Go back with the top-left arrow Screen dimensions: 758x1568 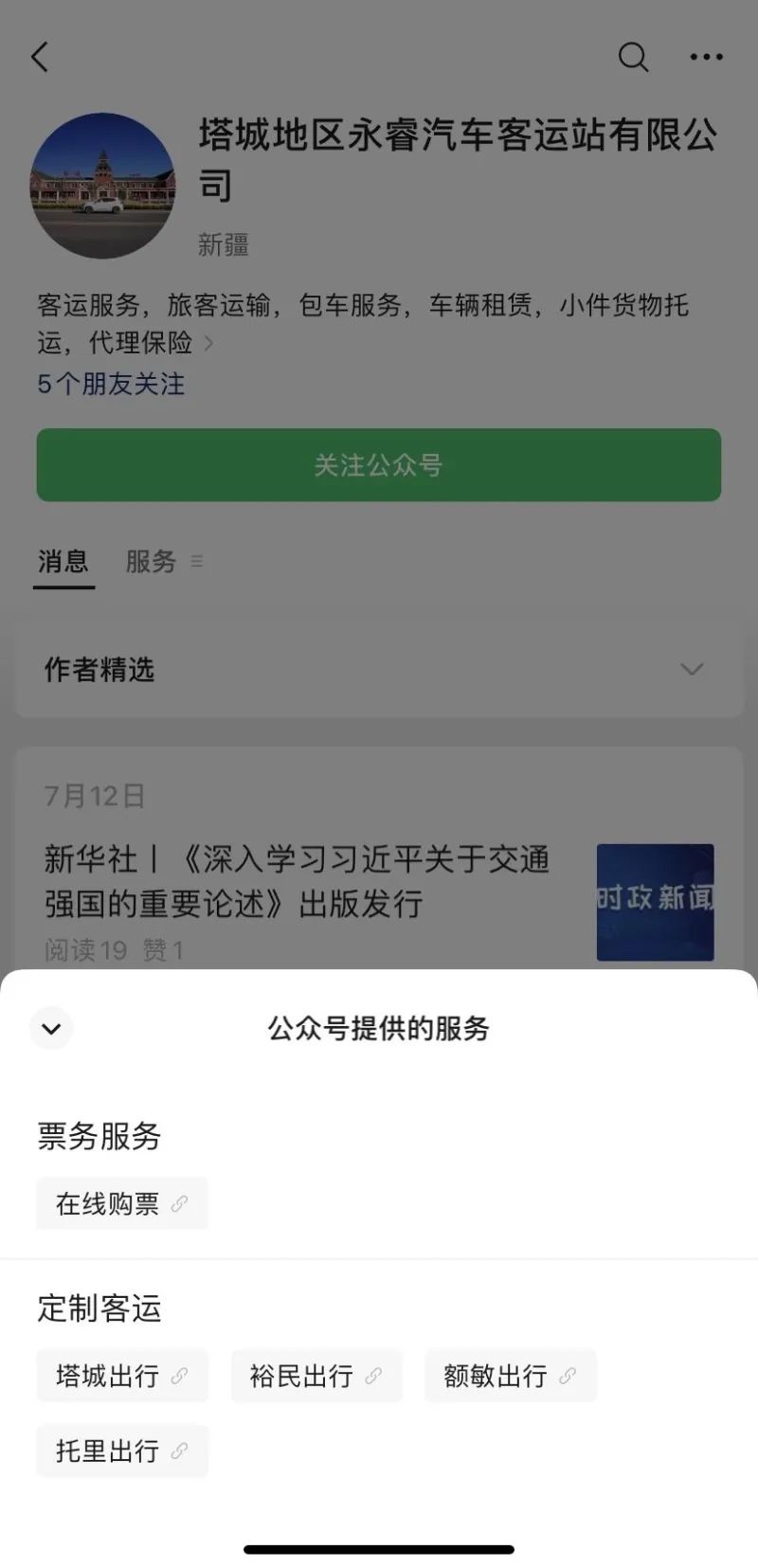[40, 57]
